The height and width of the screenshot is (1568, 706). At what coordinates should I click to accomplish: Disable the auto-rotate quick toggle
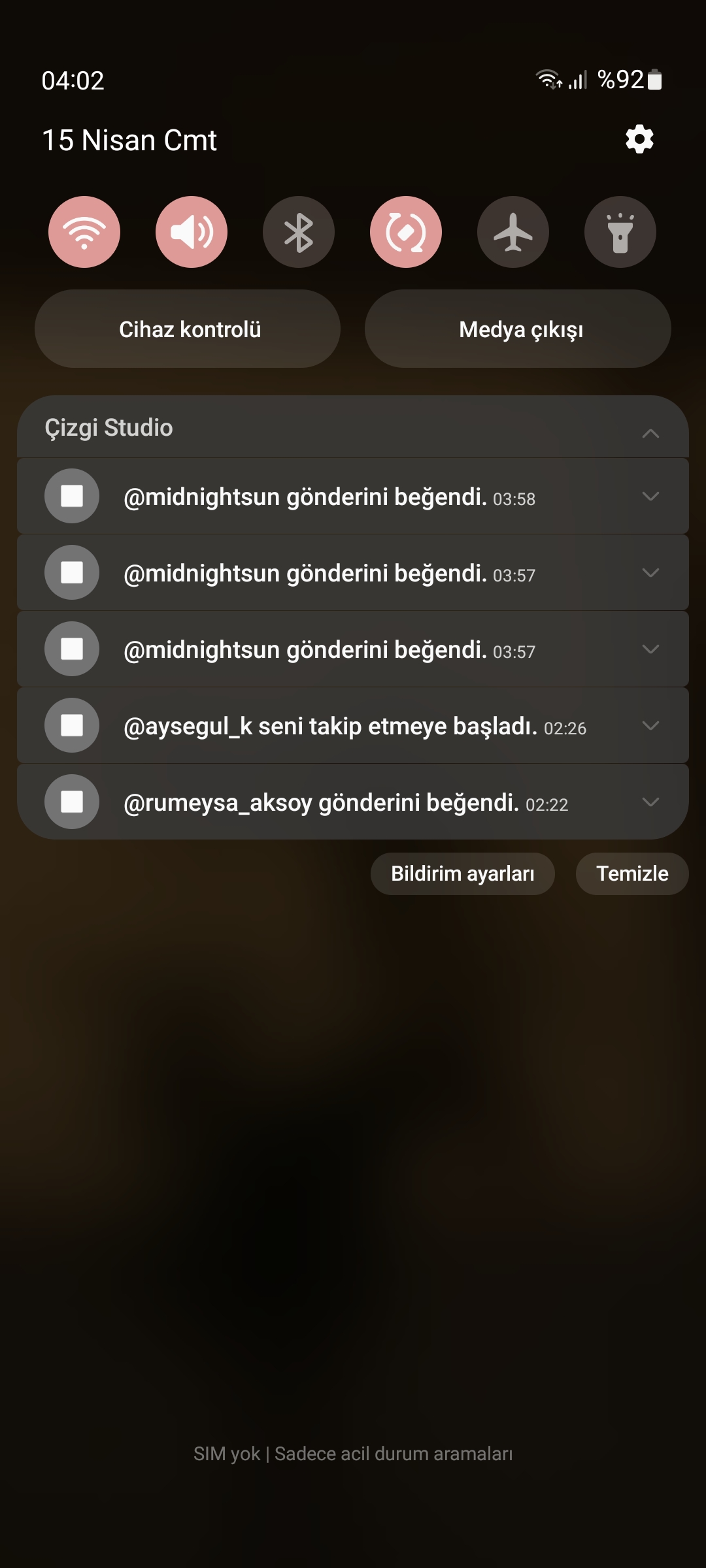406,232
